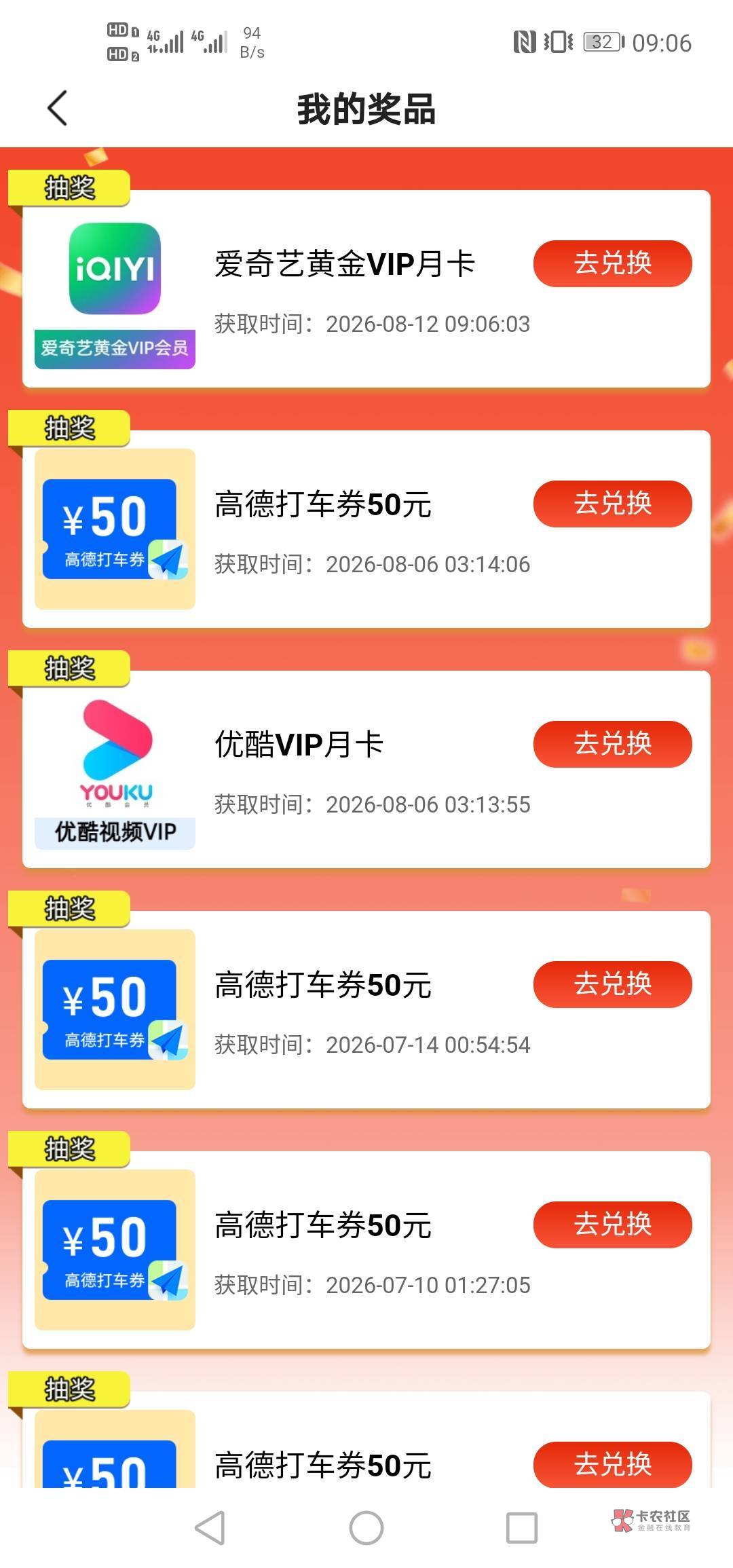The image size is (733, 1568).
Task: Tap 去兑换 for the 优酷VIP月卡
Action: 612,744
